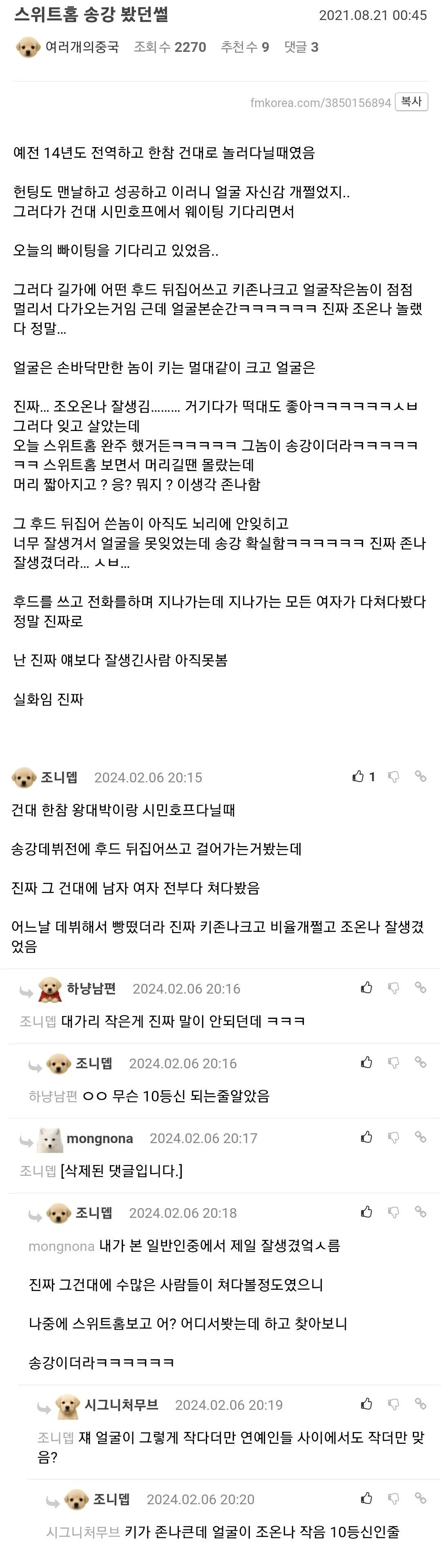This screenshot has height=1568, width=441.
Task: Like 조니뎁's reply posted at 20:18
Action: pyautogui.click(x=366, y=1211)
